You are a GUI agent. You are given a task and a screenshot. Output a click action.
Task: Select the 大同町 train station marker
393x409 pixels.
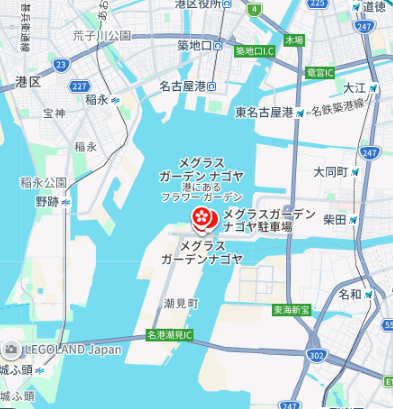coord(356,173)
